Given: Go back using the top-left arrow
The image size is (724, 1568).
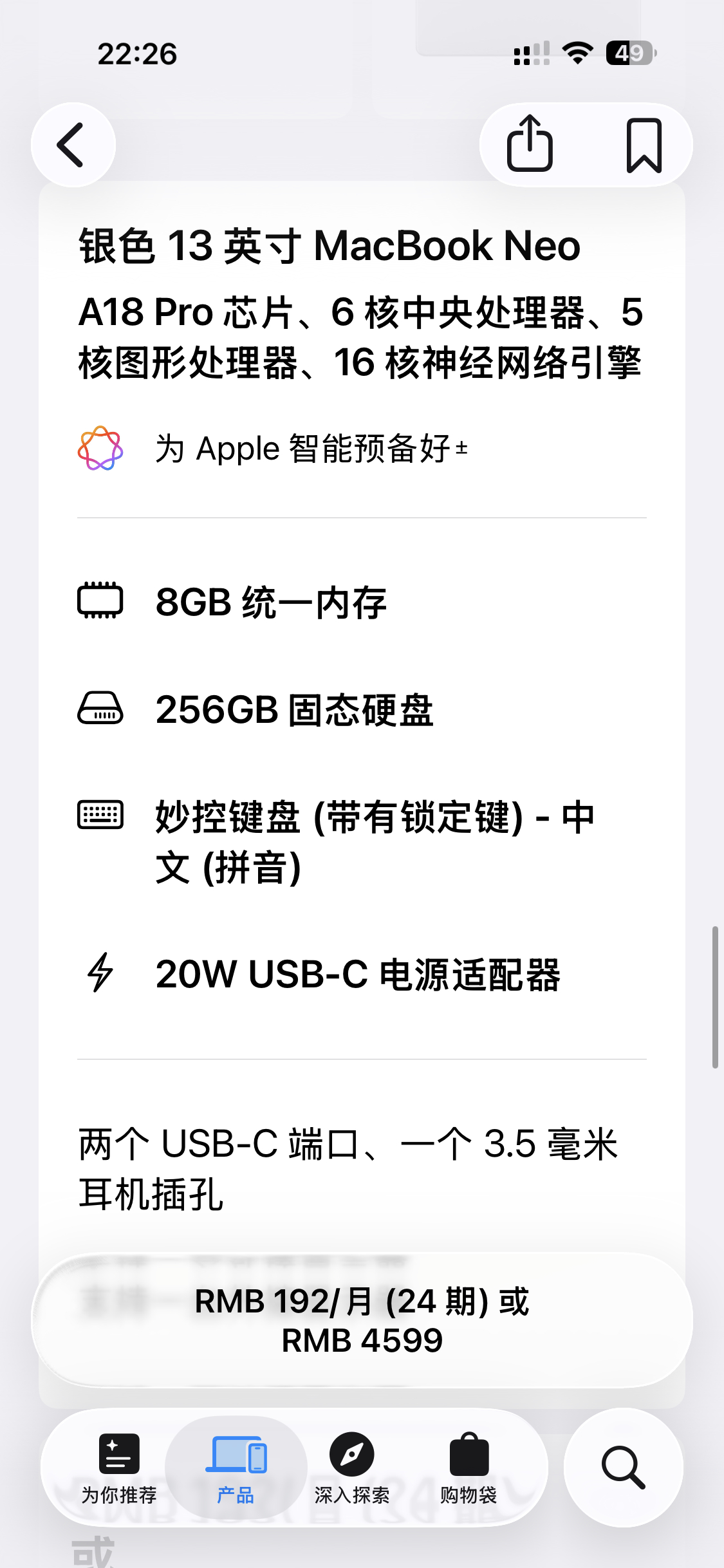Looking at the screenshot, I should coord(73,145).
